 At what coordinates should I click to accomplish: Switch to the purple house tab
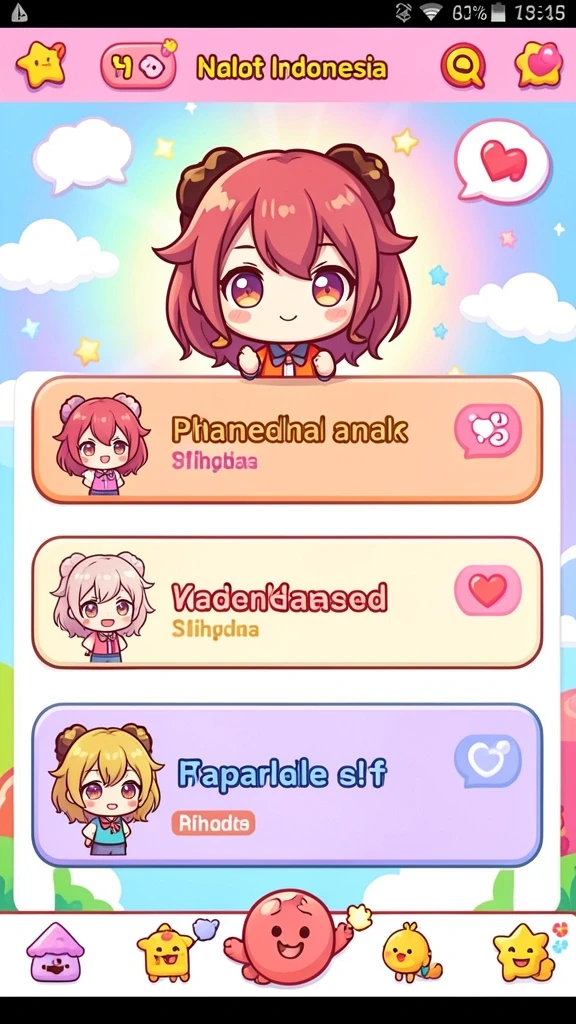click(x=55, y=951)
